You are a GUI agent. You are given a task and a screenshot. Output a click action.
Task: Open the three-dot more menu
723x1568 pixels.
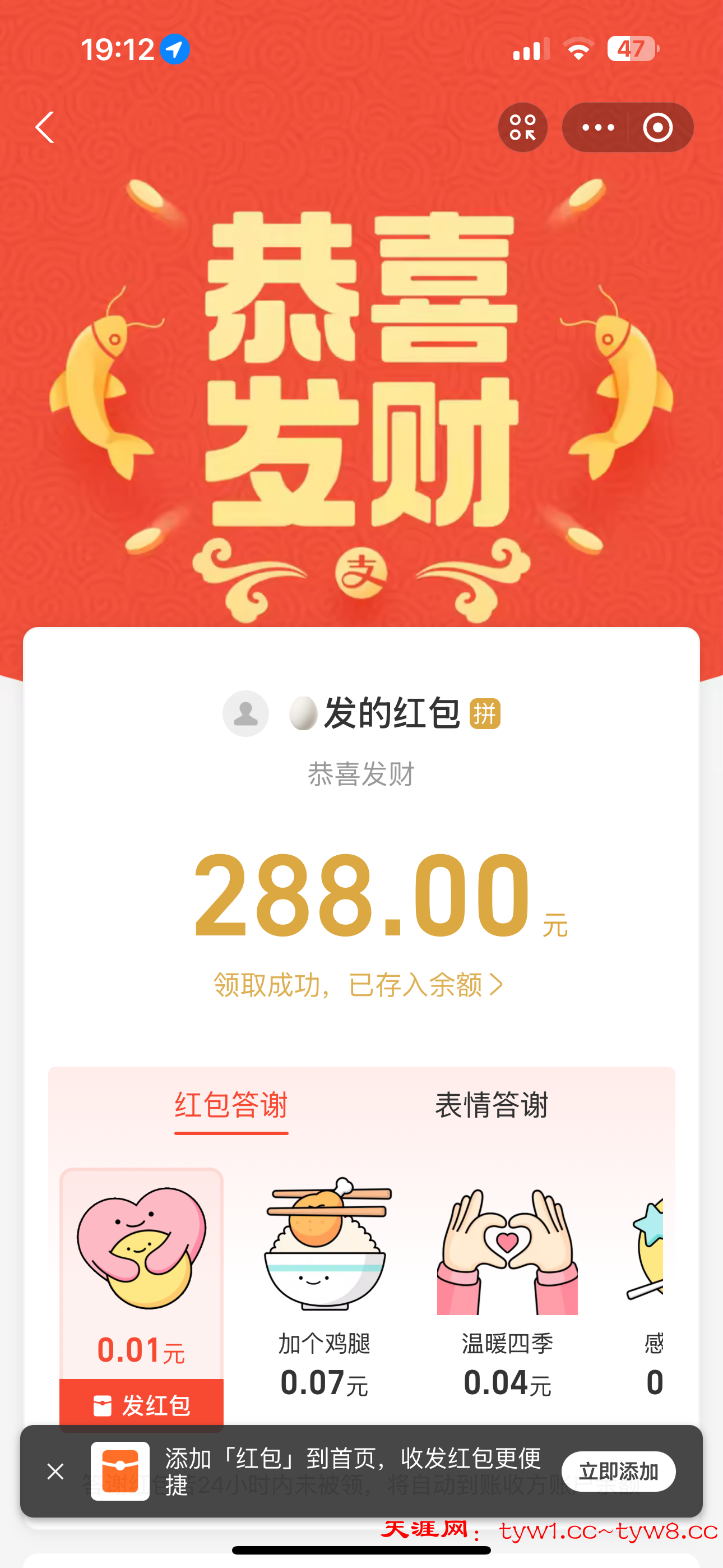597,127
